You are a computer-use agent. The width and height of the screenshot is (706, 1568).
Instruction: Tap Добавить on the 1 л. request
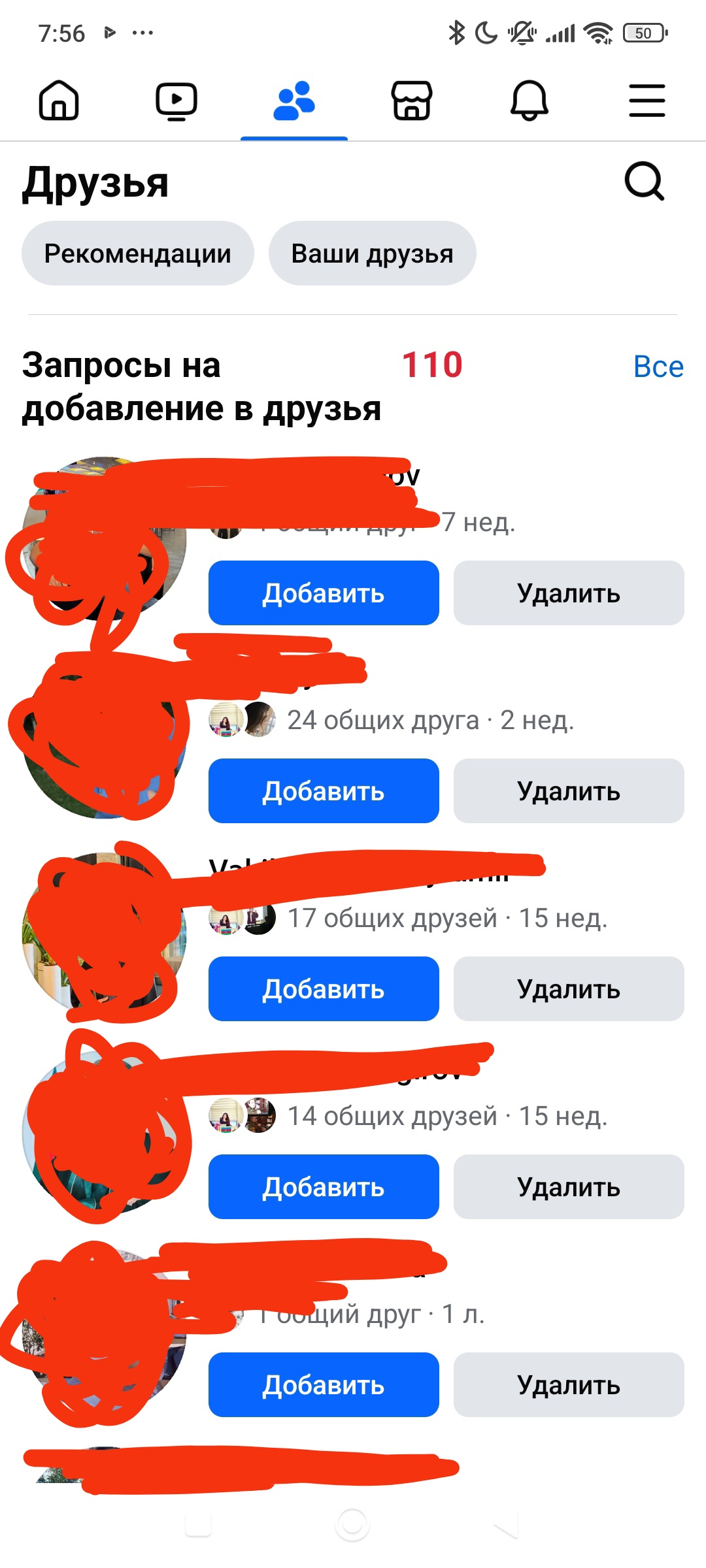pos(324,1385)
